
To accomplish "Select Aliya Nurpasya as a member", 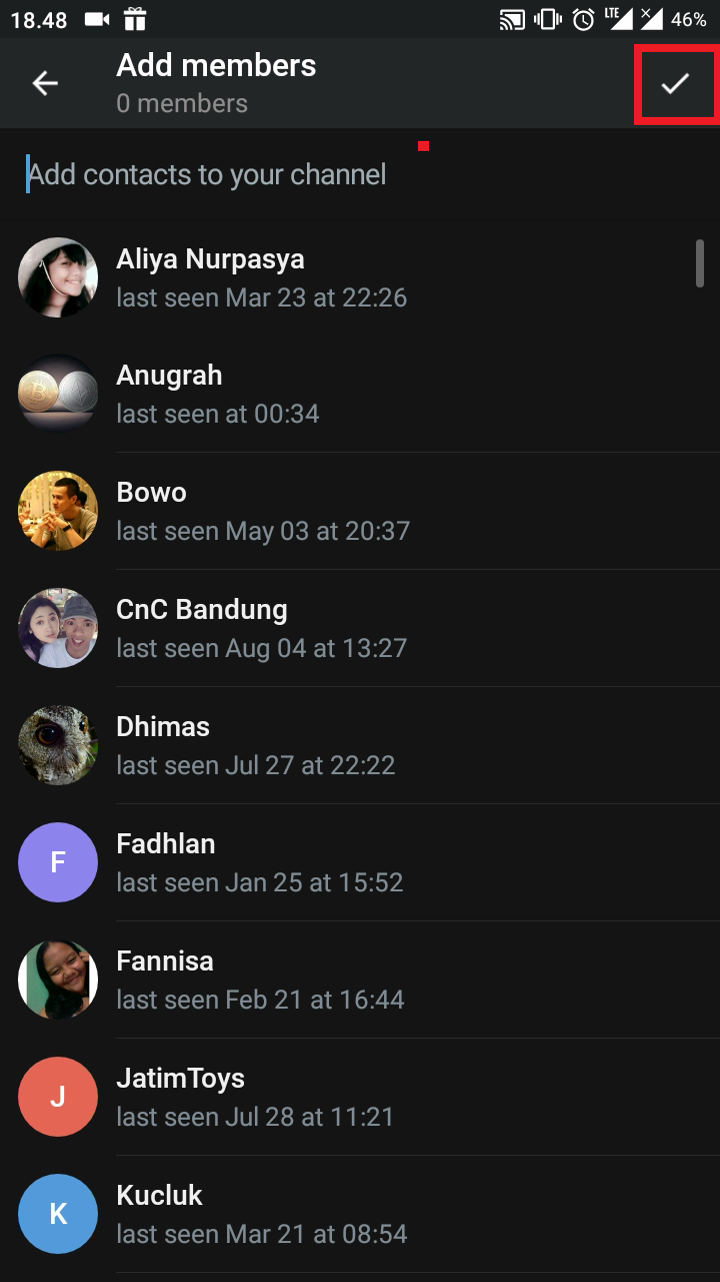I will pyautogui.click(x=360, y=277).
